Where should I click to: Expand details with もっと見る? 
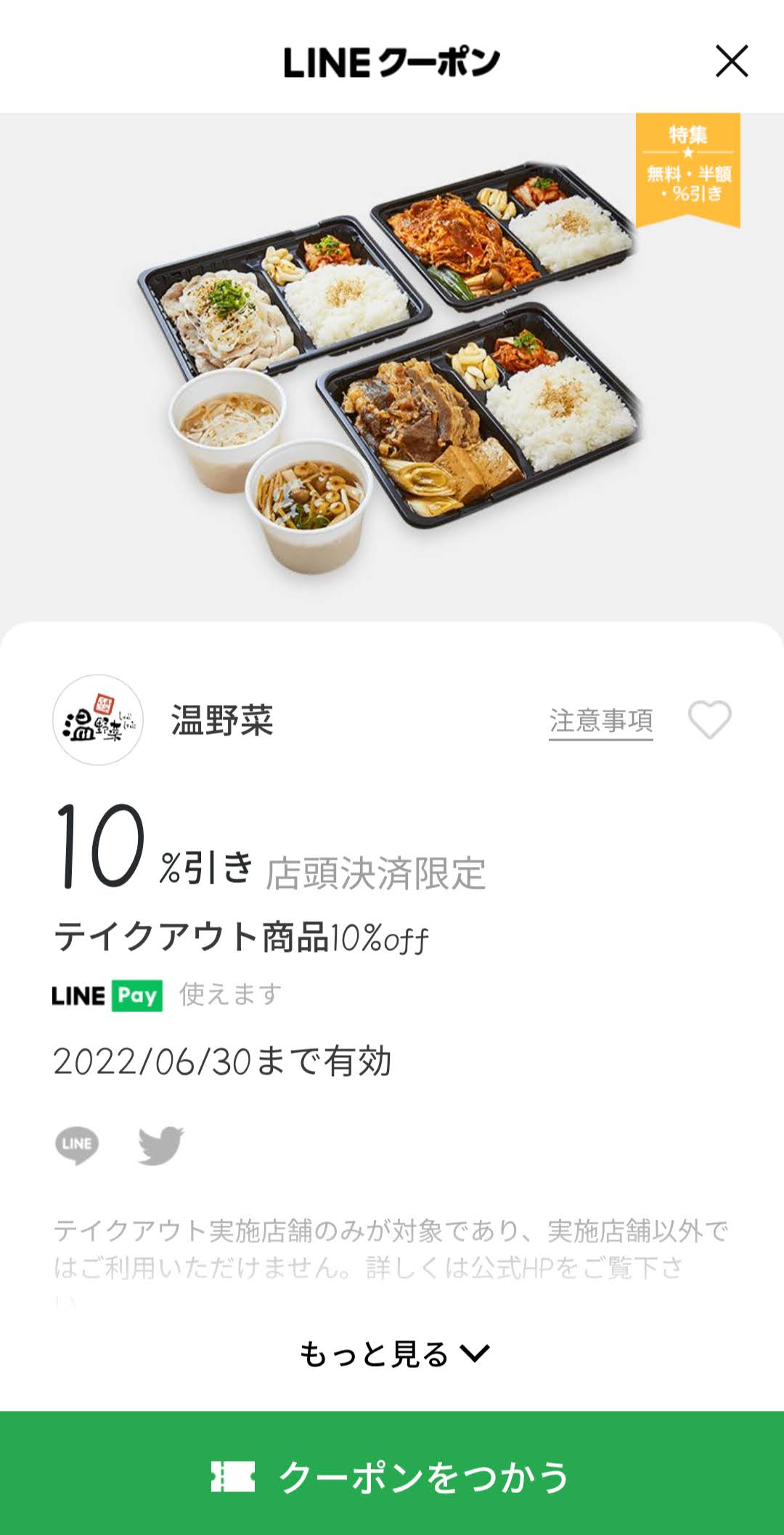(394, 1354)
